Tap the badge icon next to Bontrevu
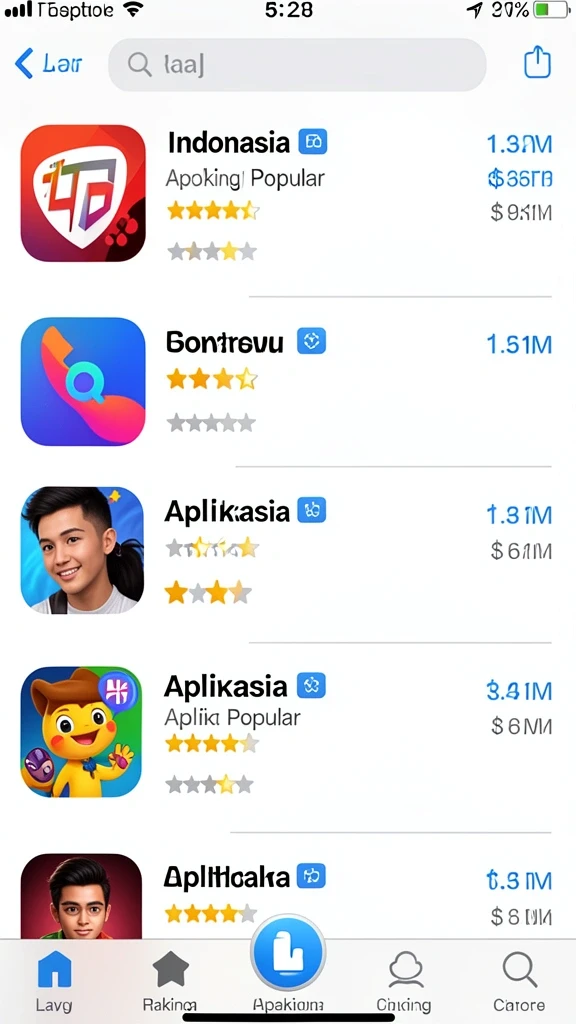576x1024 pixels. pyautogui.click(x=312, y=341)
